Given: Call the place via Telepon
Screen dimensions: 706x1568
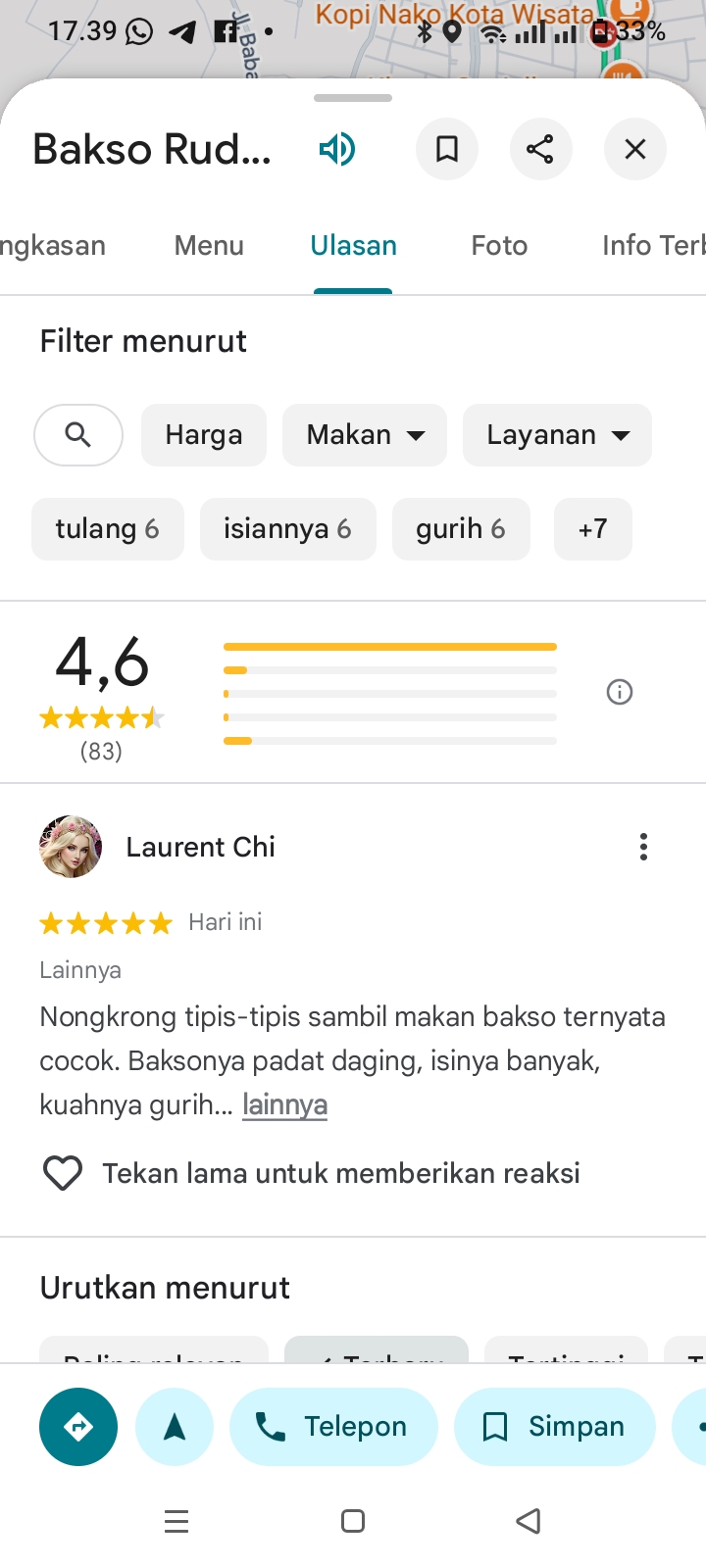Looking at the screenshot, I should point(333,1427).
